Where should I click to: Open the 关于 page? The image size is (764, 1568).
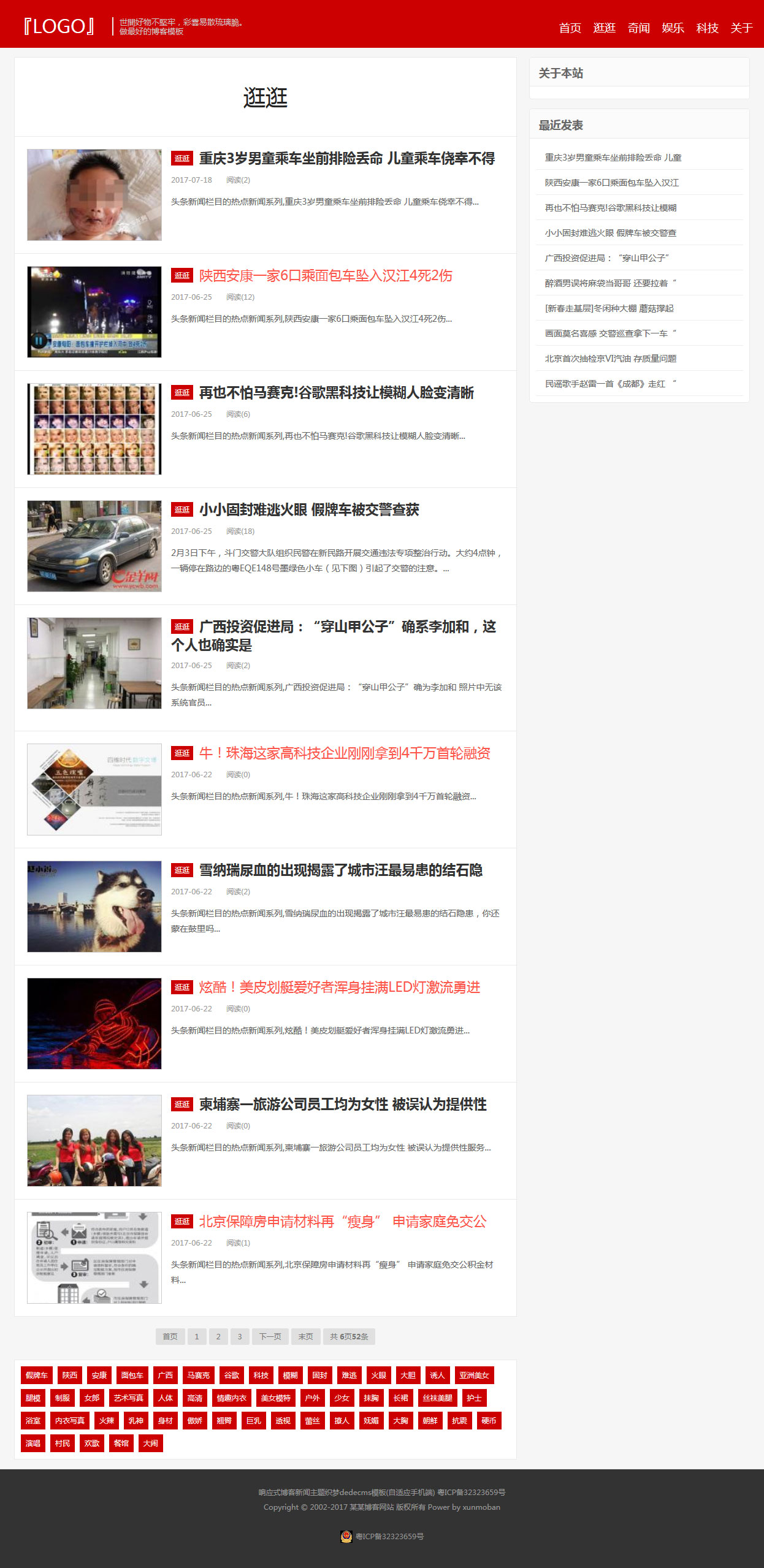coord(741,28)
